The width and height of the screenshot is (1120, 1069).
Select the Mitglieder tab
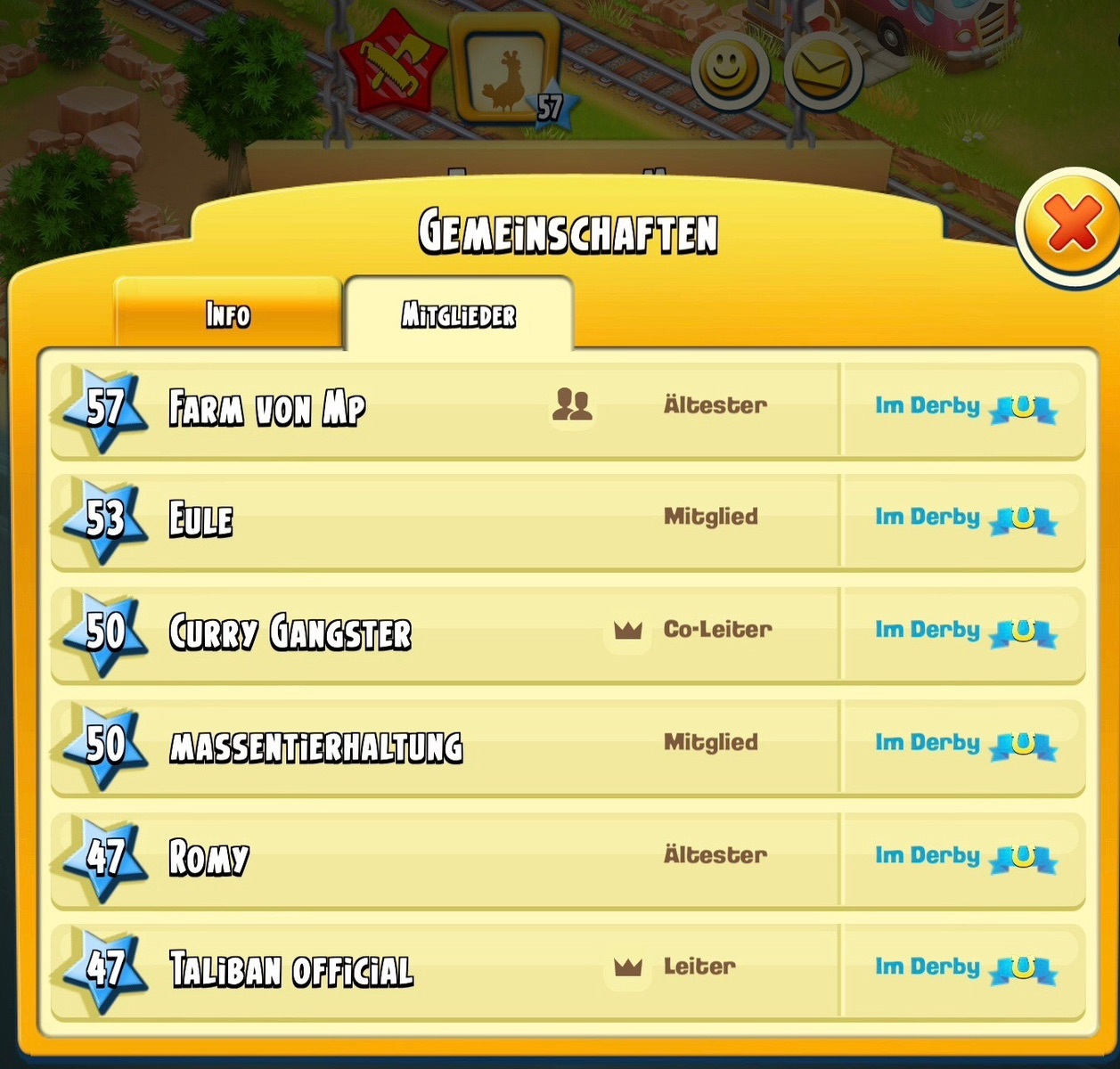[458, 314]
